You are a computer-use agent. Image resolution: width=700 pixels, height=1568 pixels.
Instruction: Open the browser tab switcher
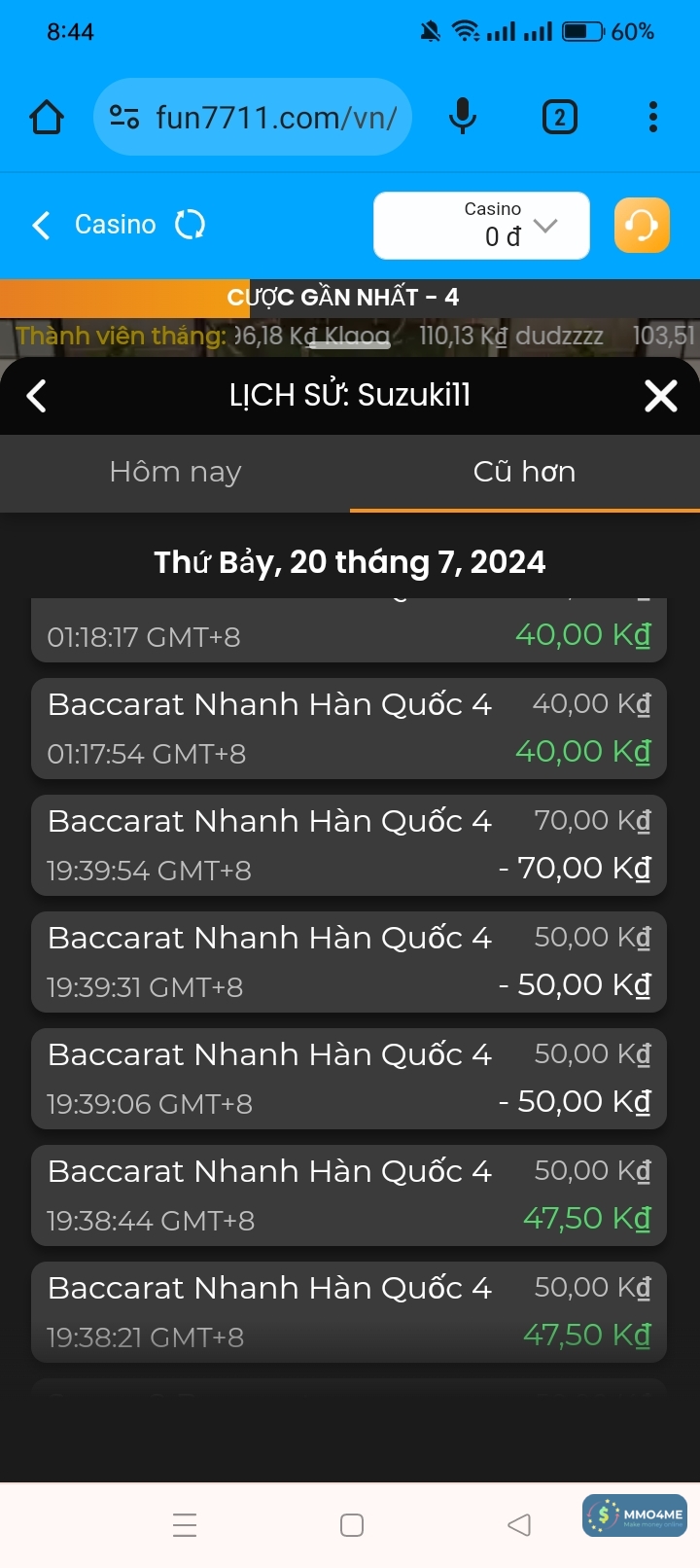pos(559,118)
